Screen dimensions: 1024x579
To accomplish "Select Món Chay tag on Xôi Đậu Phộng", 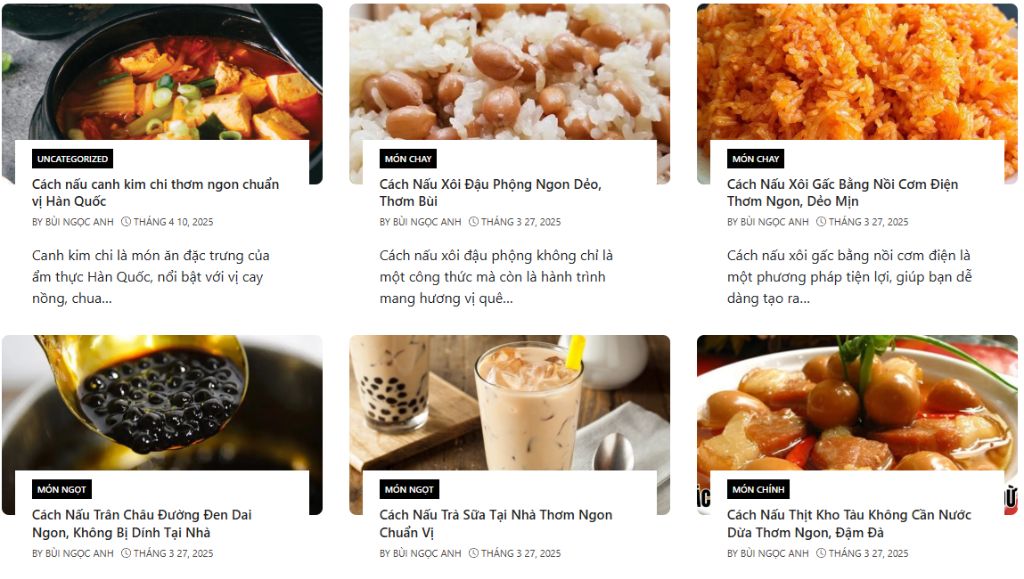I will click(408, 159).
